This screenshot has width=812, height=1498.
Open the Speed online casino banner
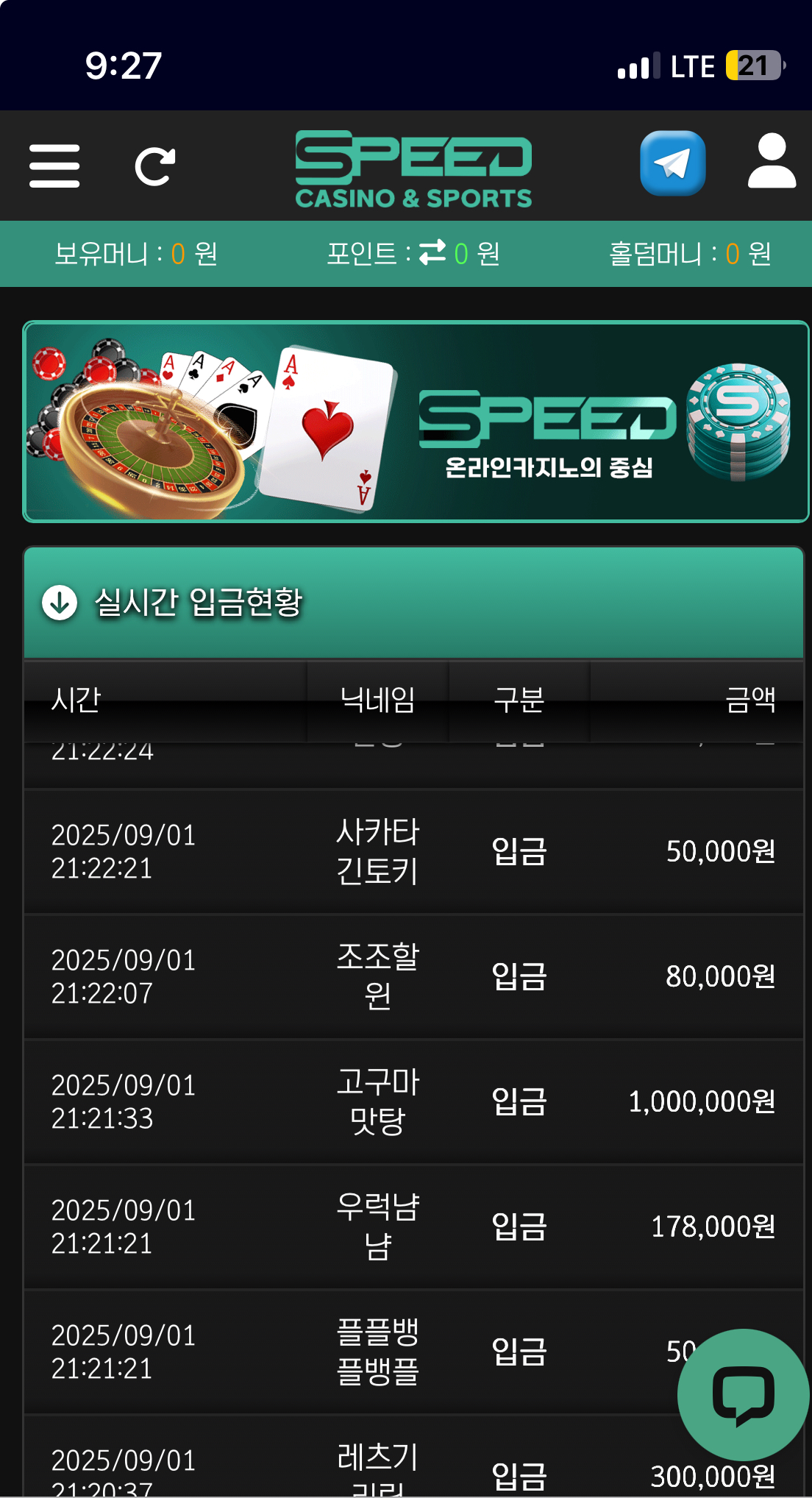click(x=416, y=422)
